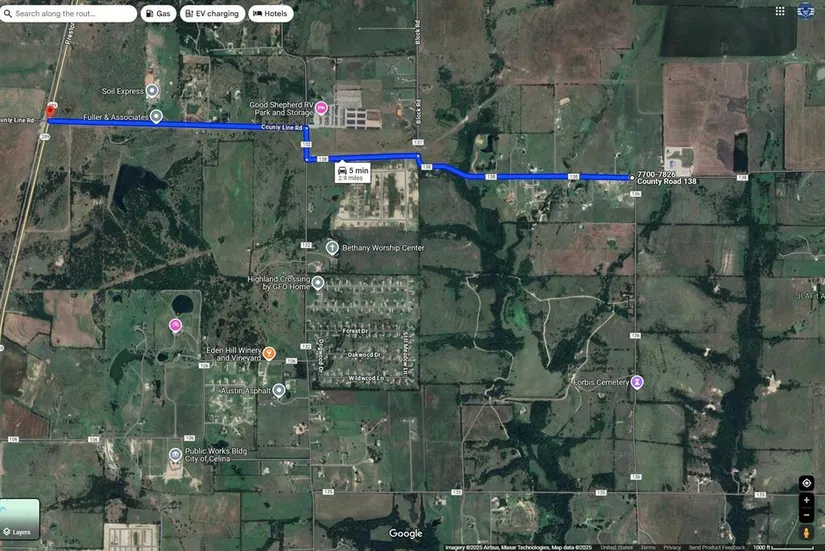Open the Google apps grid
Screen dimensions: 825x551
pos(780,11)
